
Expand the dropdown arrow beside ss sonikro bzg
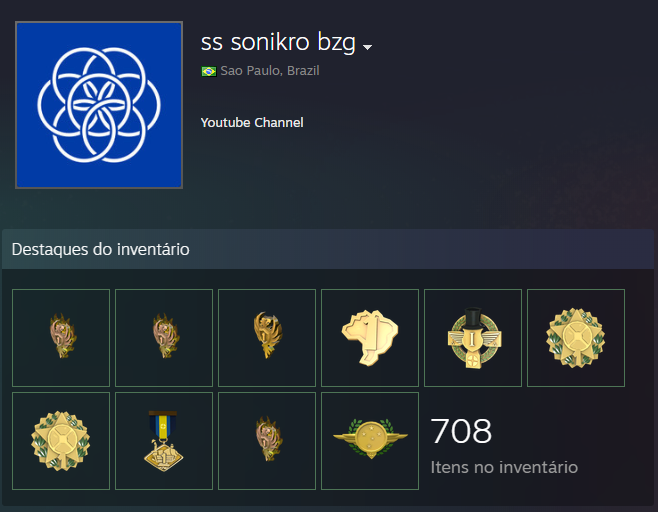(x=368, y=47)
